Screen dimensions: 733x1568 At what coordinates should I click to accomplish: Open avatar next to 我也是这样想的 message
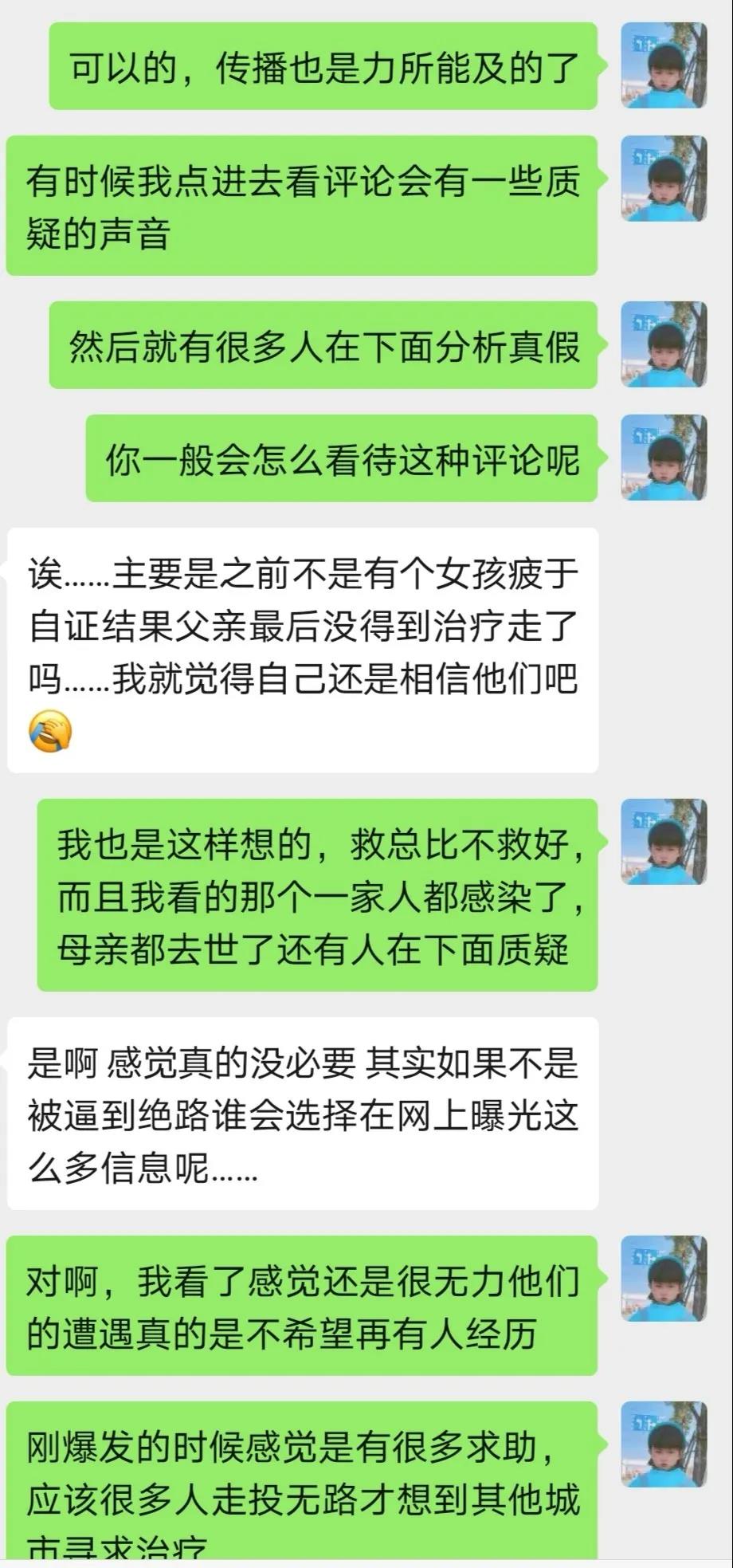pos(664,842)
